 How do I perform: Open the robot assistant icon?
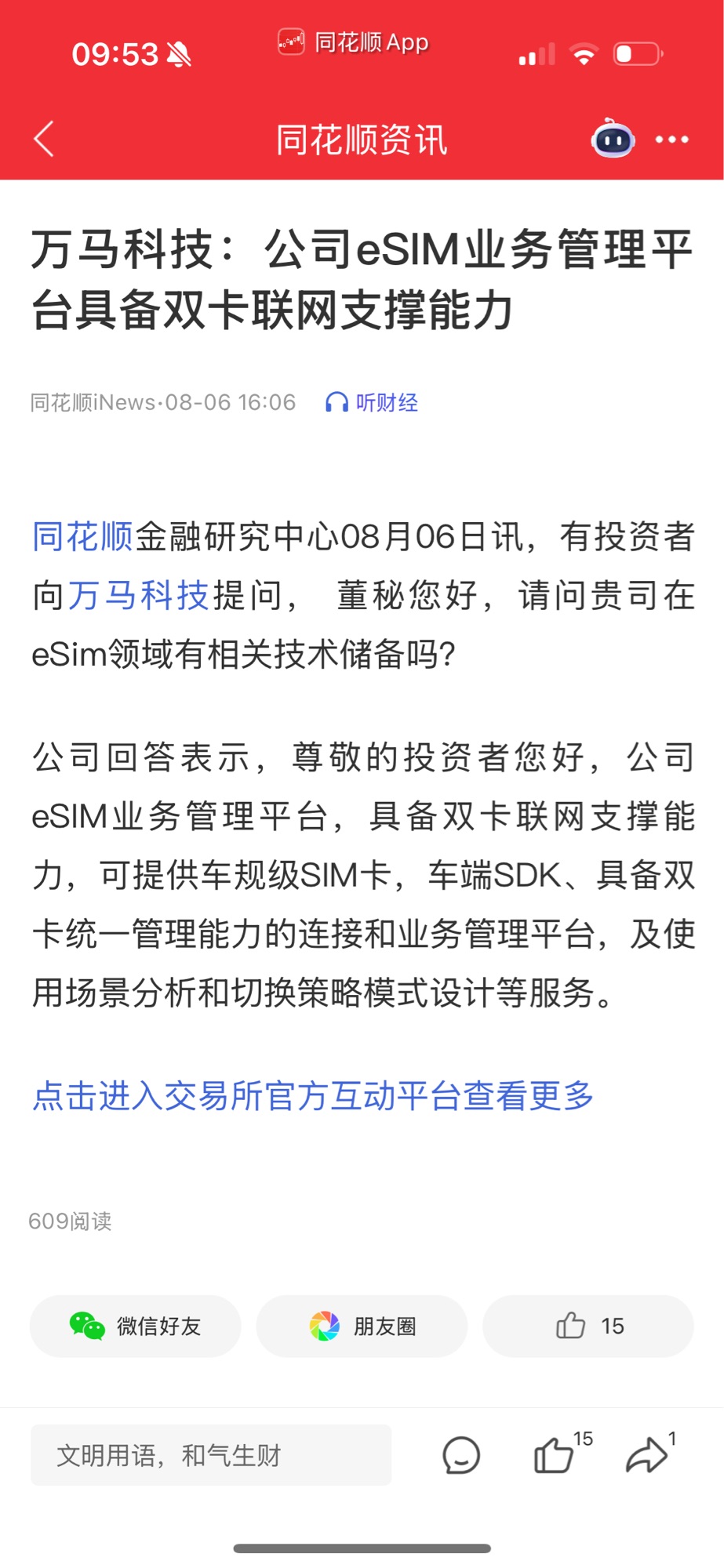[613, 140]
